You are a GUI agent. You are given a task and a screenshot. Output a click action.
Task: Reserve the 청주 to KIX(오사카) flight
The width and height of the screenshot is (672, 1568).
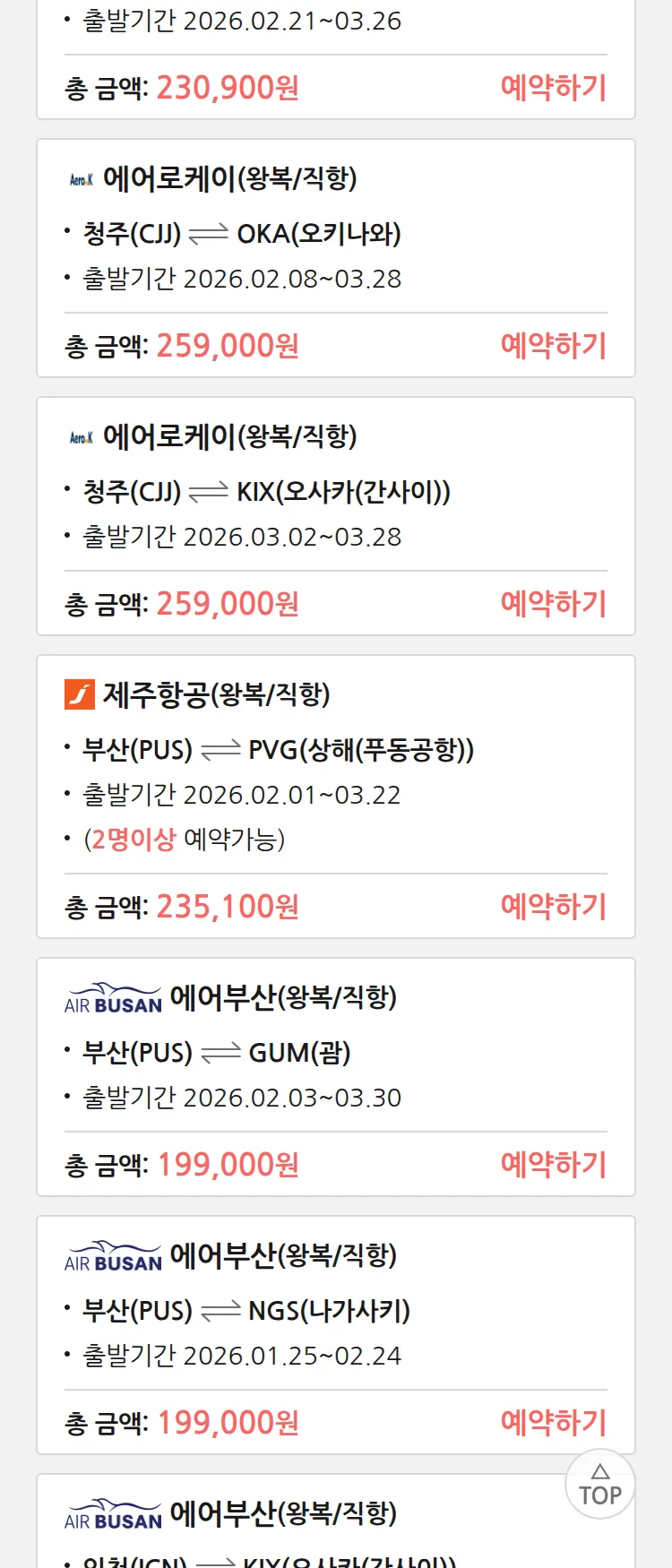(x=553, y=604)
